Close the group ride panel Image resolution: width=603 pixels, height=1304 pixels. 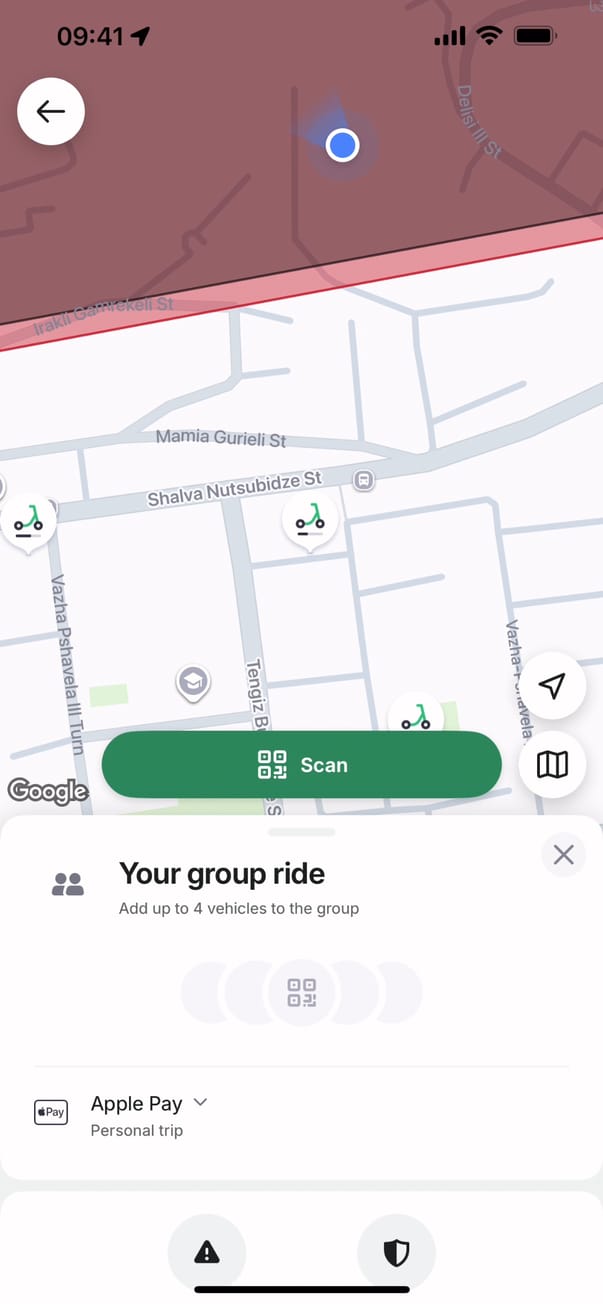[x=563, y=855]
